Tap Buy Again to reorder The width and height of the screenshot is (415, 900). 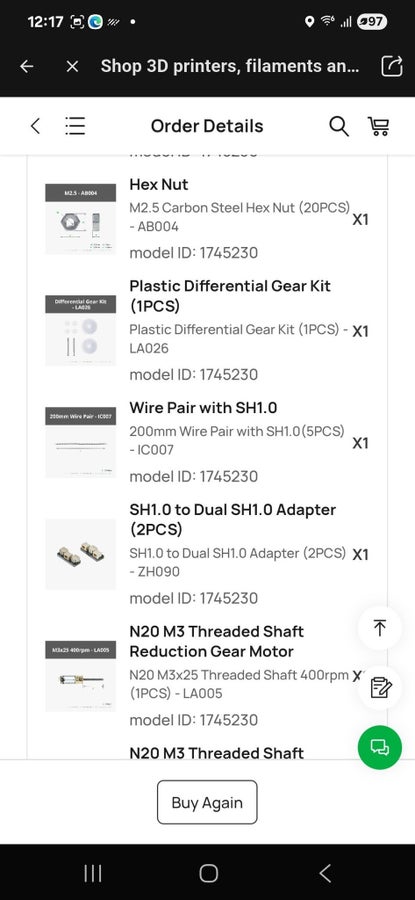coord(207,802)
